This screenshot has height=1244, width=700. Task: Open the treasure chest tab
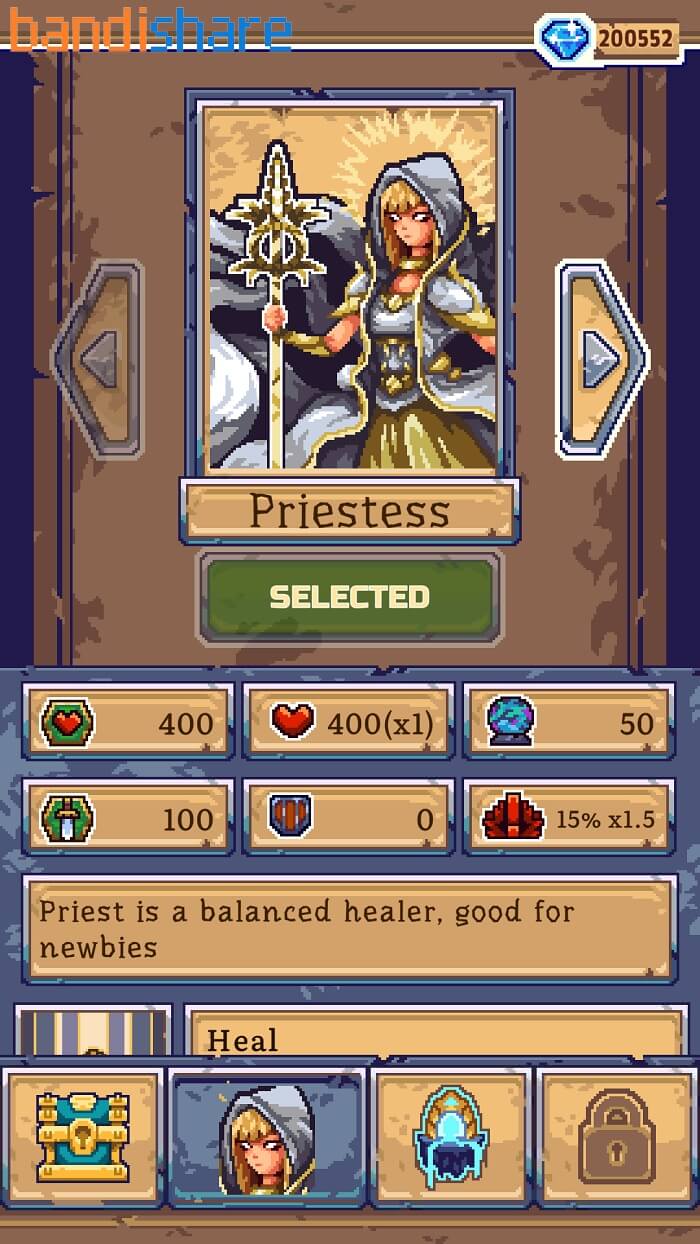coord(83,1137)
